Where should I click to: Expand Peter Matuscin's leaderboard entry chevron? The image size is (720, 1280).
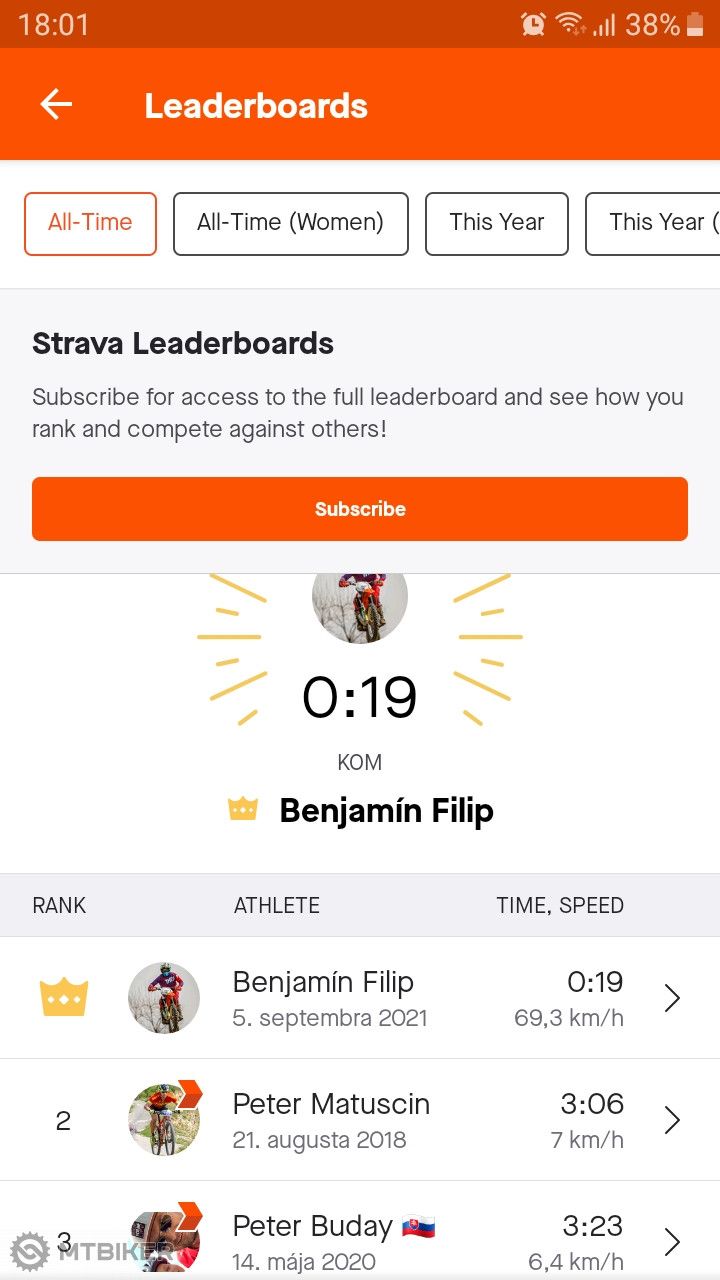coord(672,1120)
